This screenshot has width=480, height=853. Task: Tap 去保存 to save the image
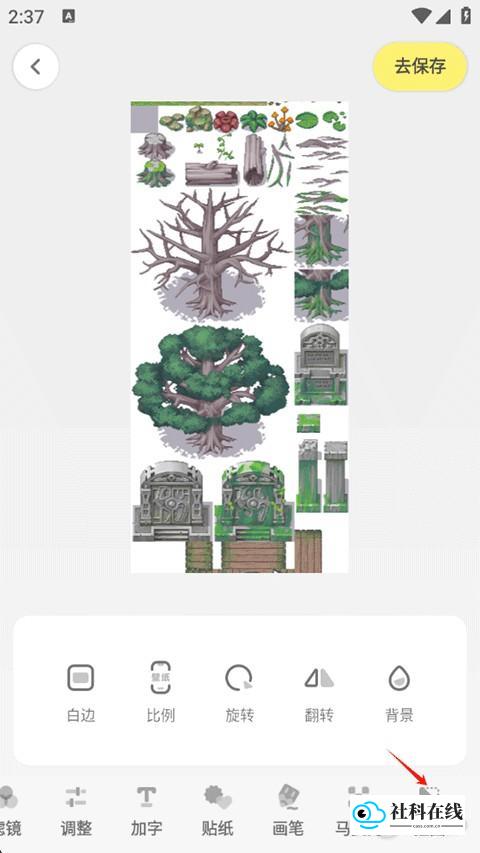[x=420, y=66]
